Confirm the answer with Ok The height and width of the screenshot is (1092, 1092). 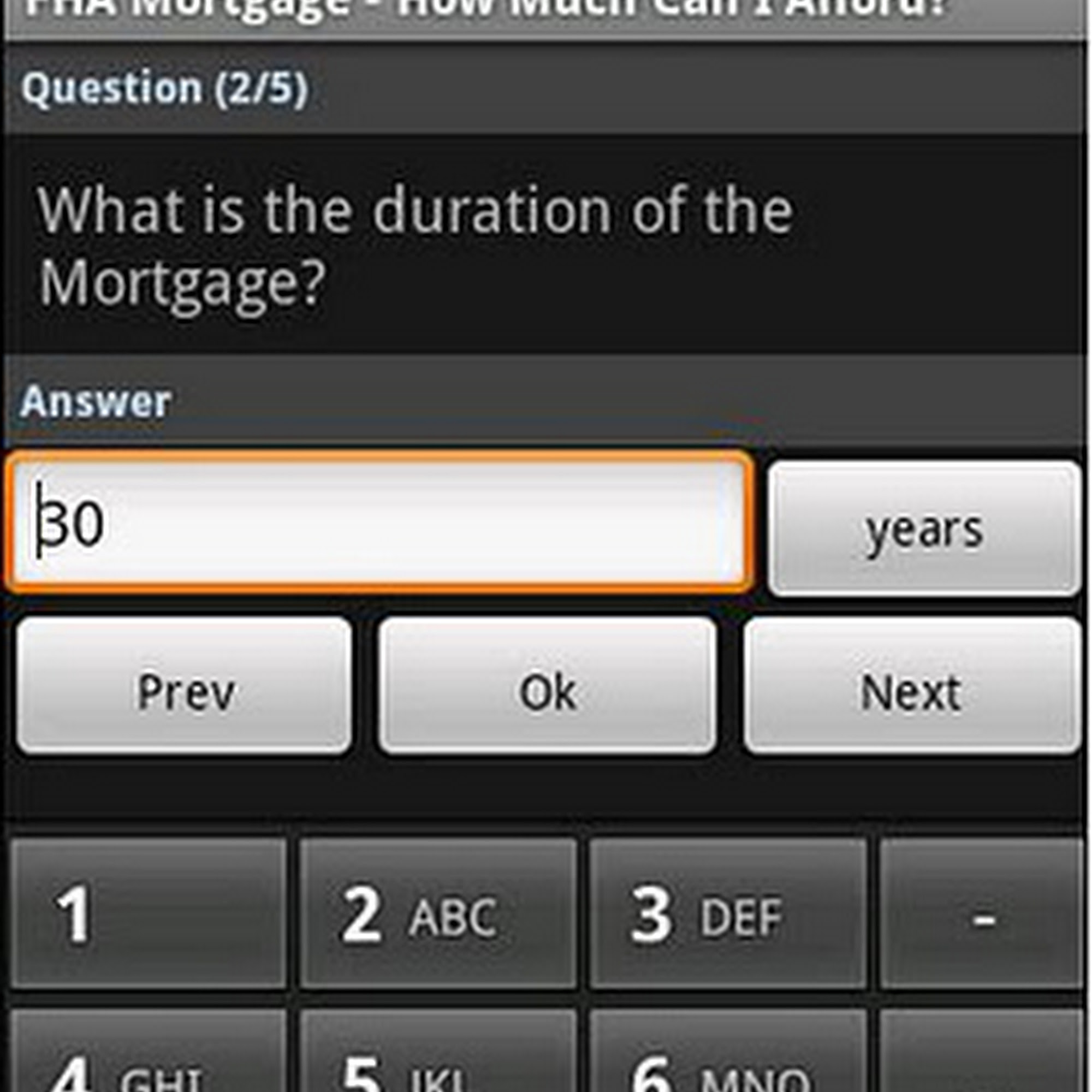[x=547, y=685]
